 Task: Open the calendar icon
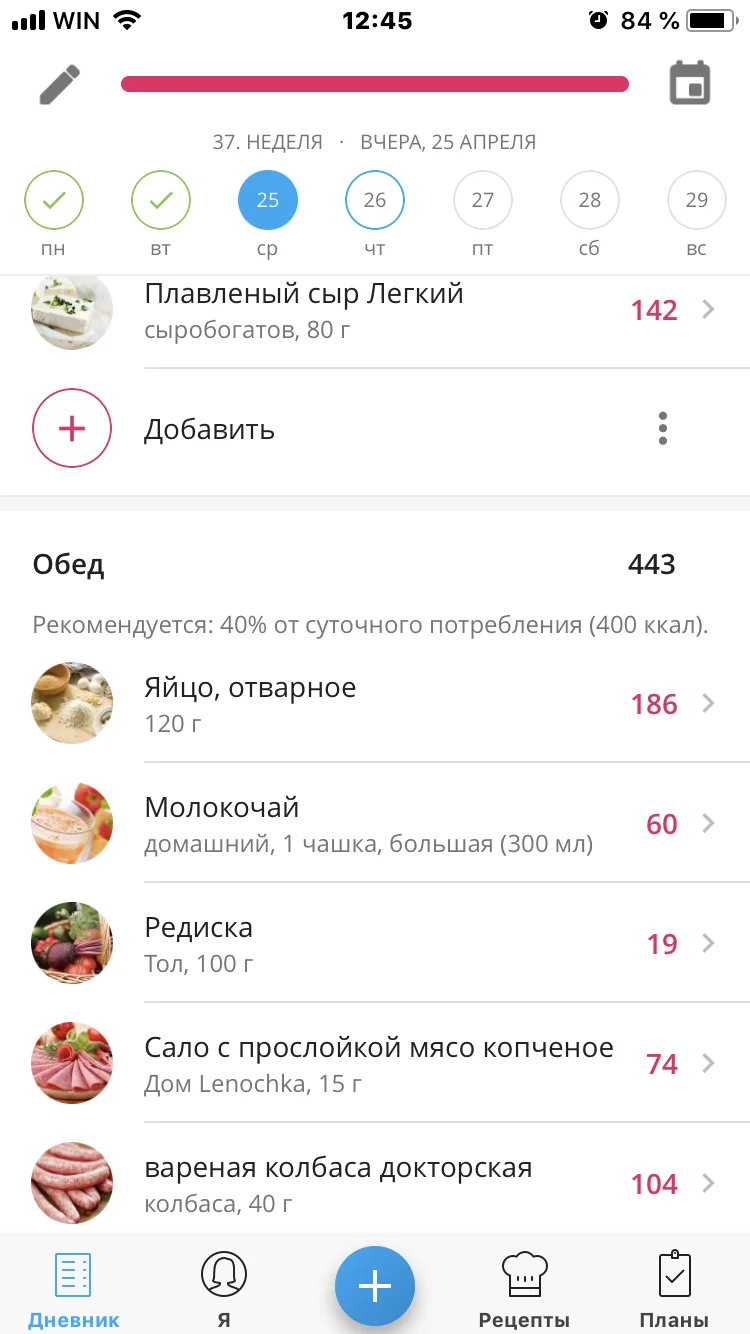(689, 84)
